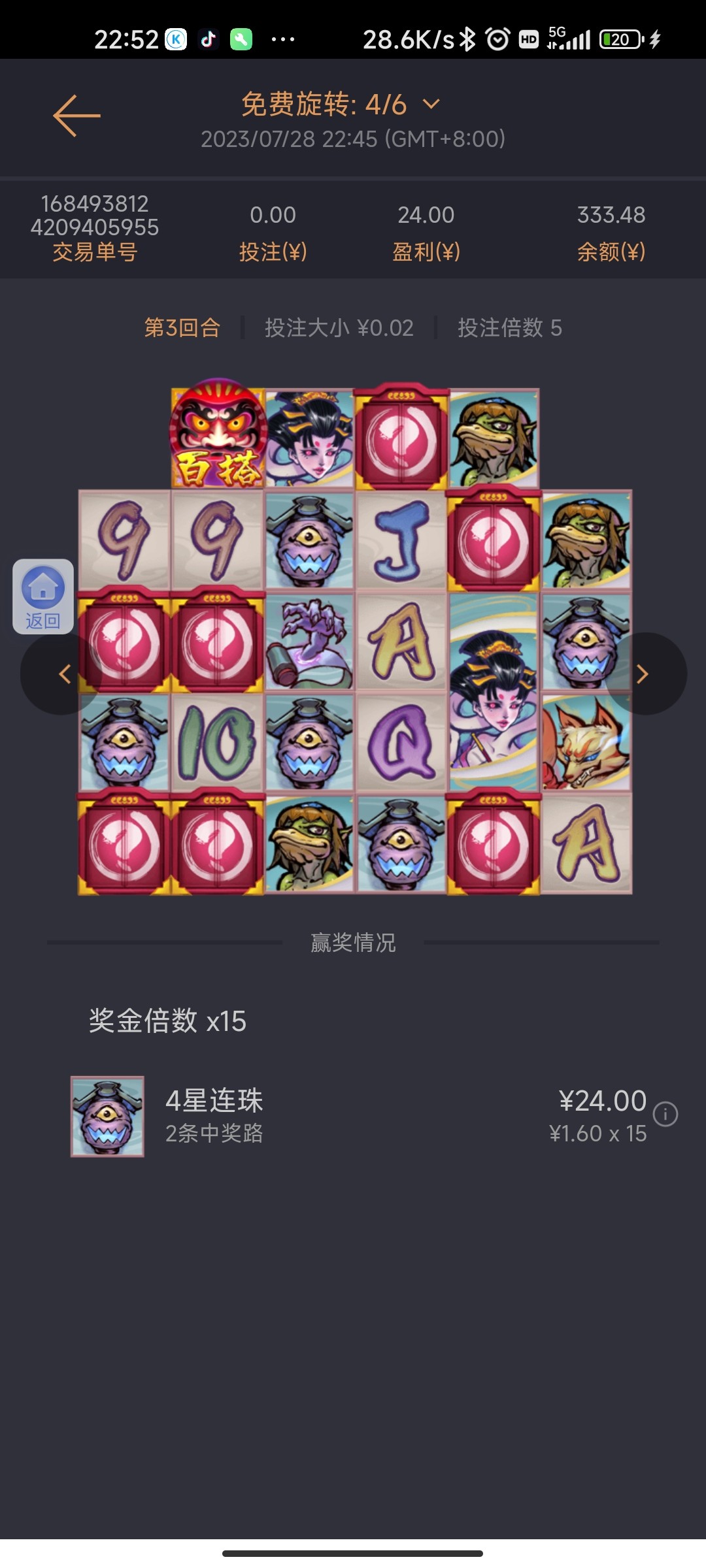This screenshot has width=706, height=1568.
Task: Go back using the top-left arrow
Action: [x=76, y=116]
